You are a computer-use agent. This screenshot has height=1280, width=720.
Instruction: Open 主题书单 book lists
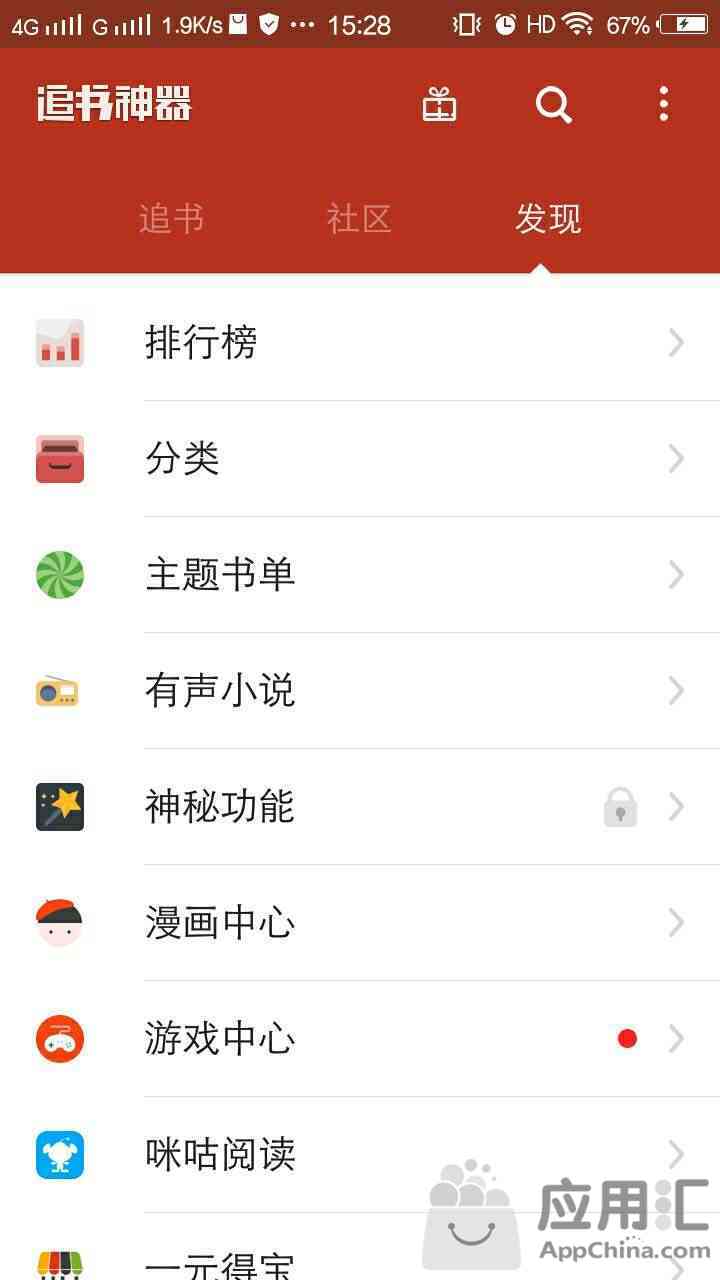(360, 575)
